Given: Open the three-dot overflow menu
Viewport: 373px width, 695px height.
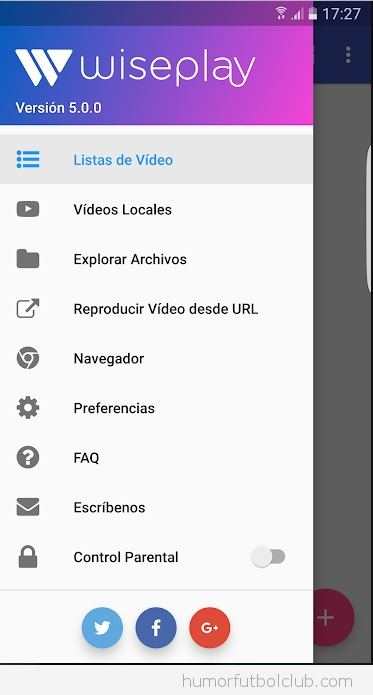Looking at the screenshot, I should click(348, 55).
